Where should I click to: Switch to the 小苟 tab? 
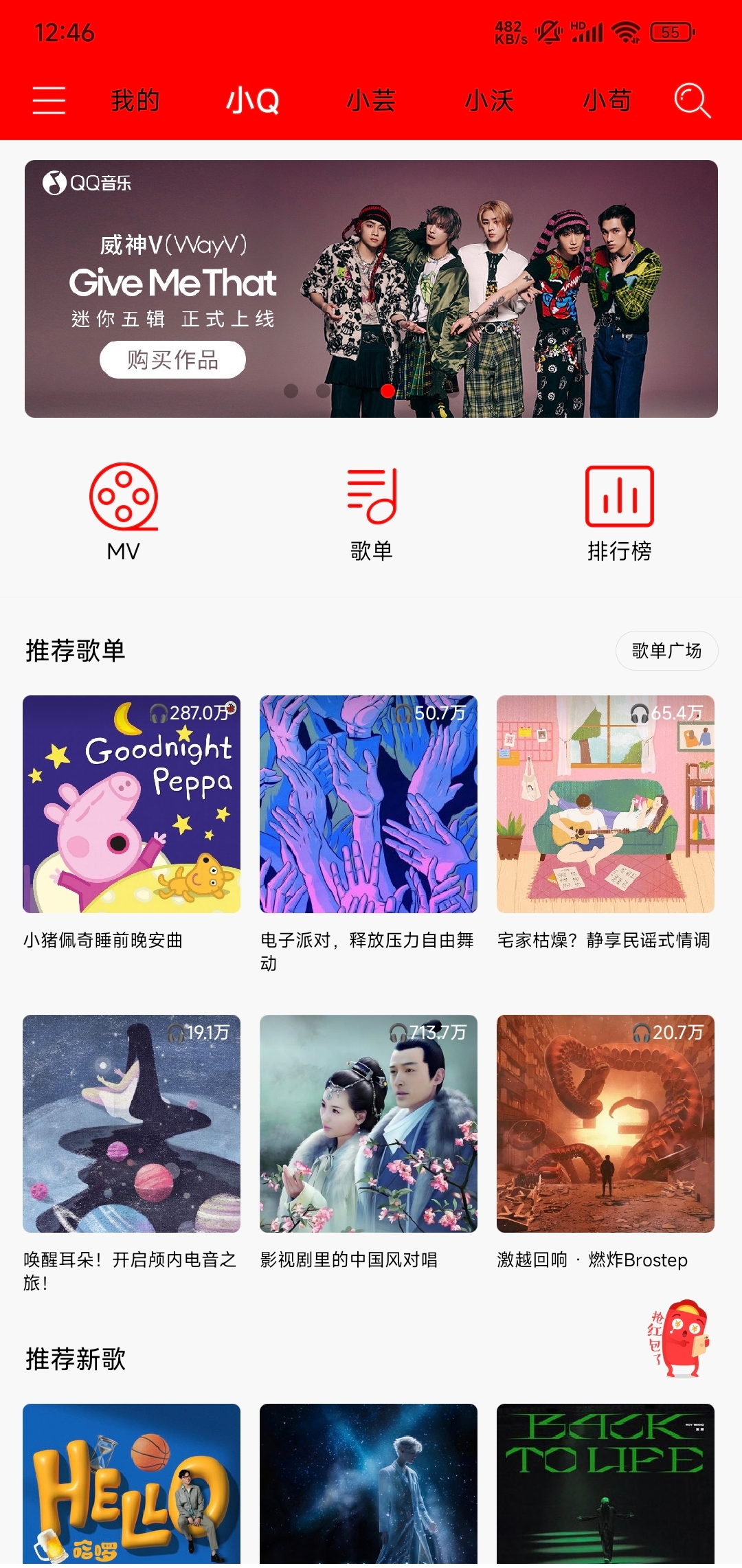tap(607, 101)
